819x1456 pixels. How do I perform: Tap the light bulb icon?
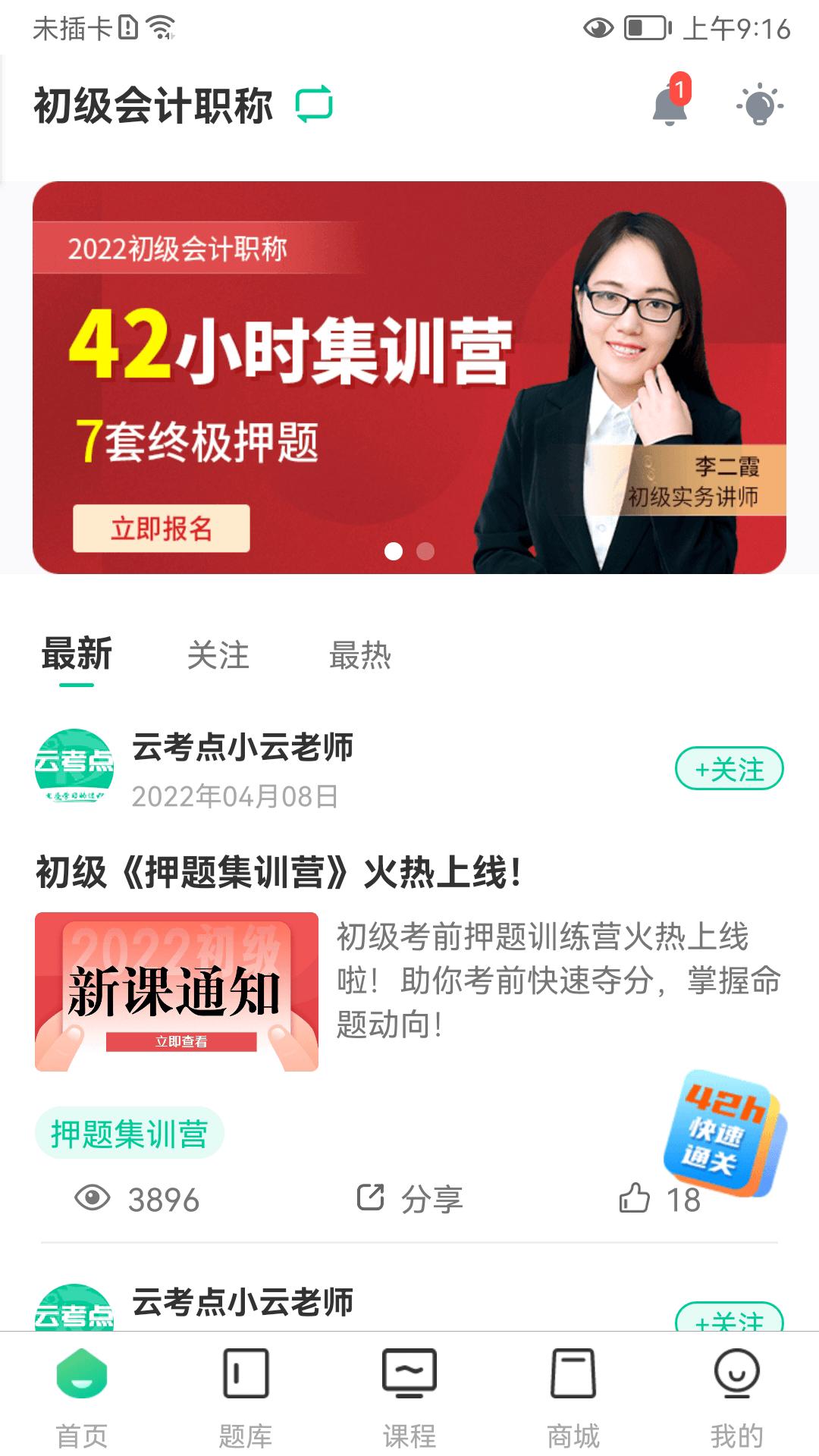[760, 105]
